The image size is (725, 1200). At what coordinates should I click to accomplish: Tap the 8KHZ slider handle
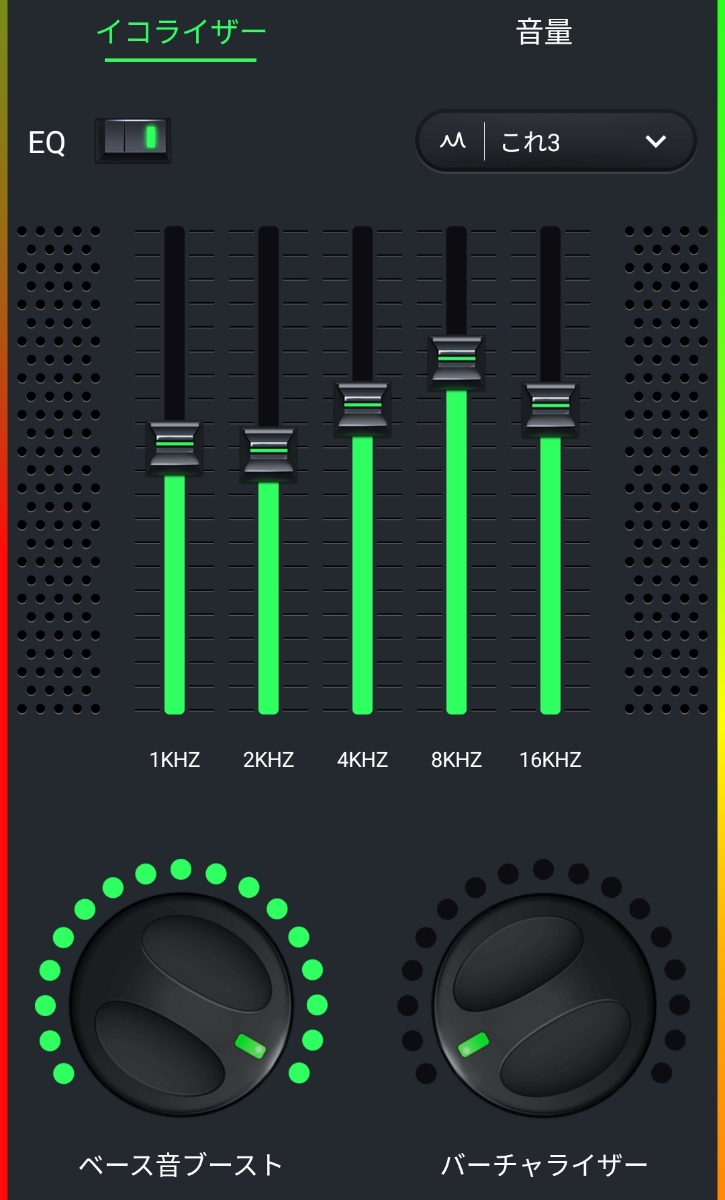coord(456,361)
